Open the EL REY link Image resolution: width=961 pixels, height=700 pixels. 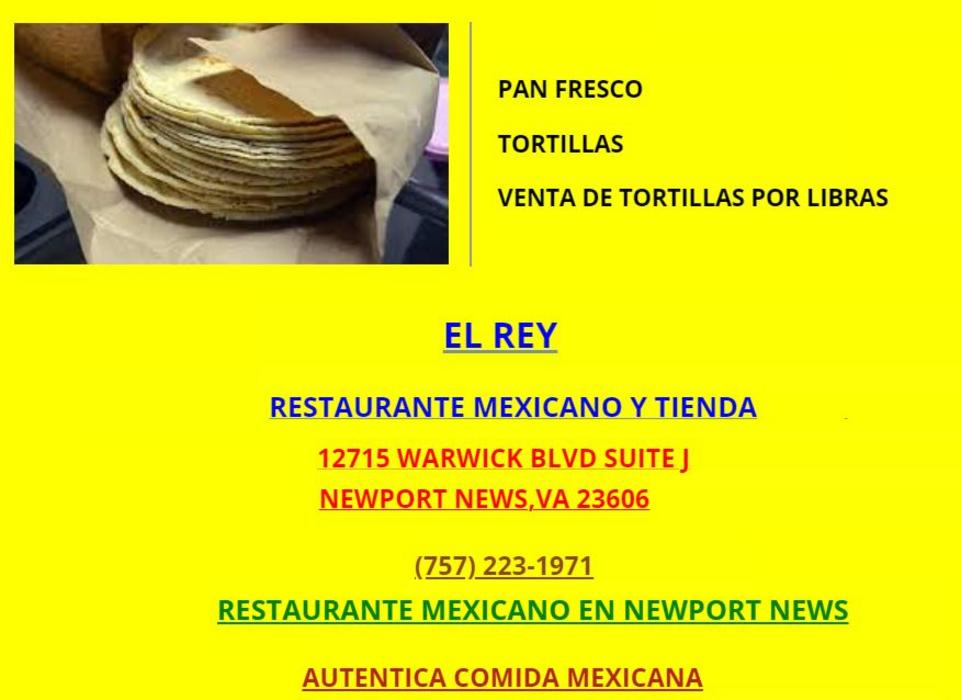(500, 336)
